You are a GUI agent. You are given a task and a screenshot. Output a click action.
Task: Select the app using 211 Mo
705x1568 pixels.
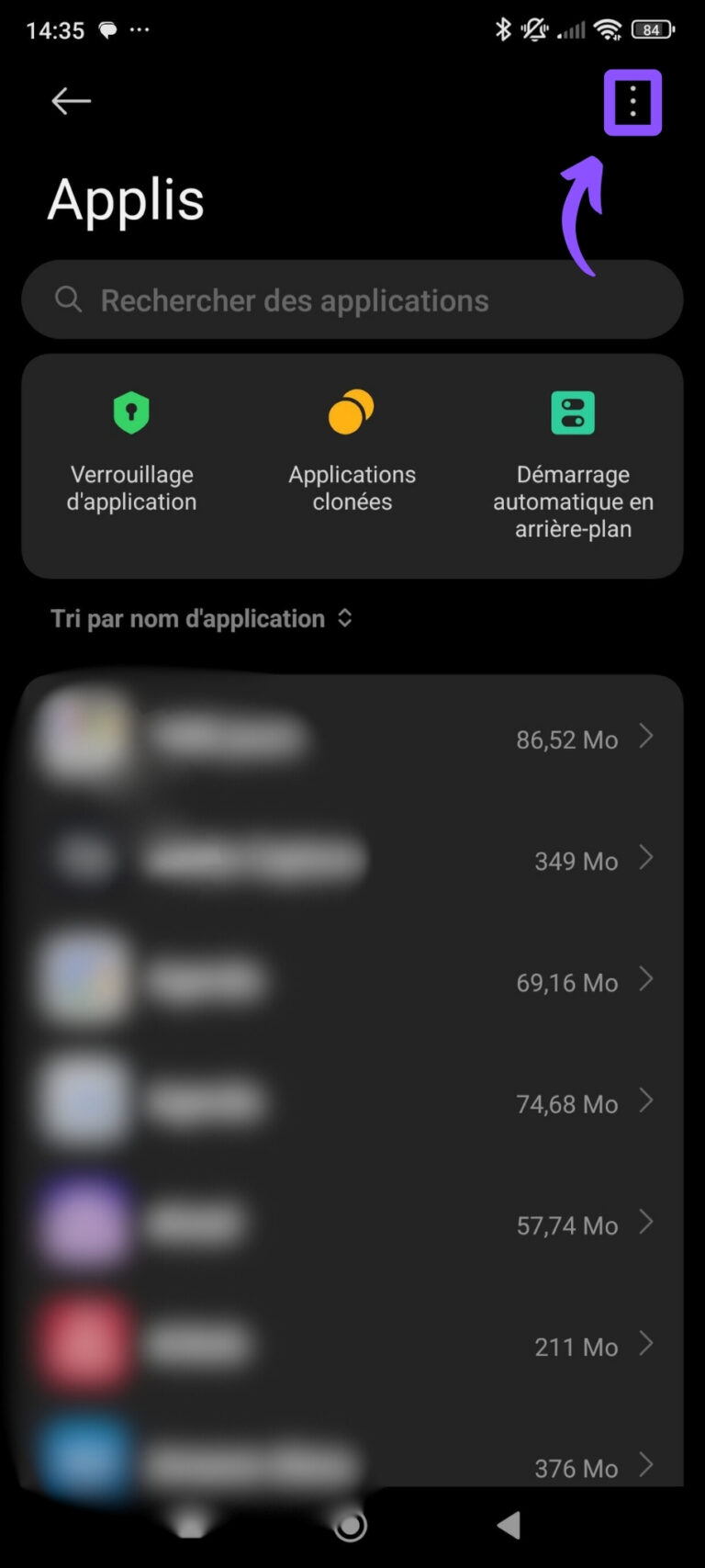click(x=352, y=1346)
